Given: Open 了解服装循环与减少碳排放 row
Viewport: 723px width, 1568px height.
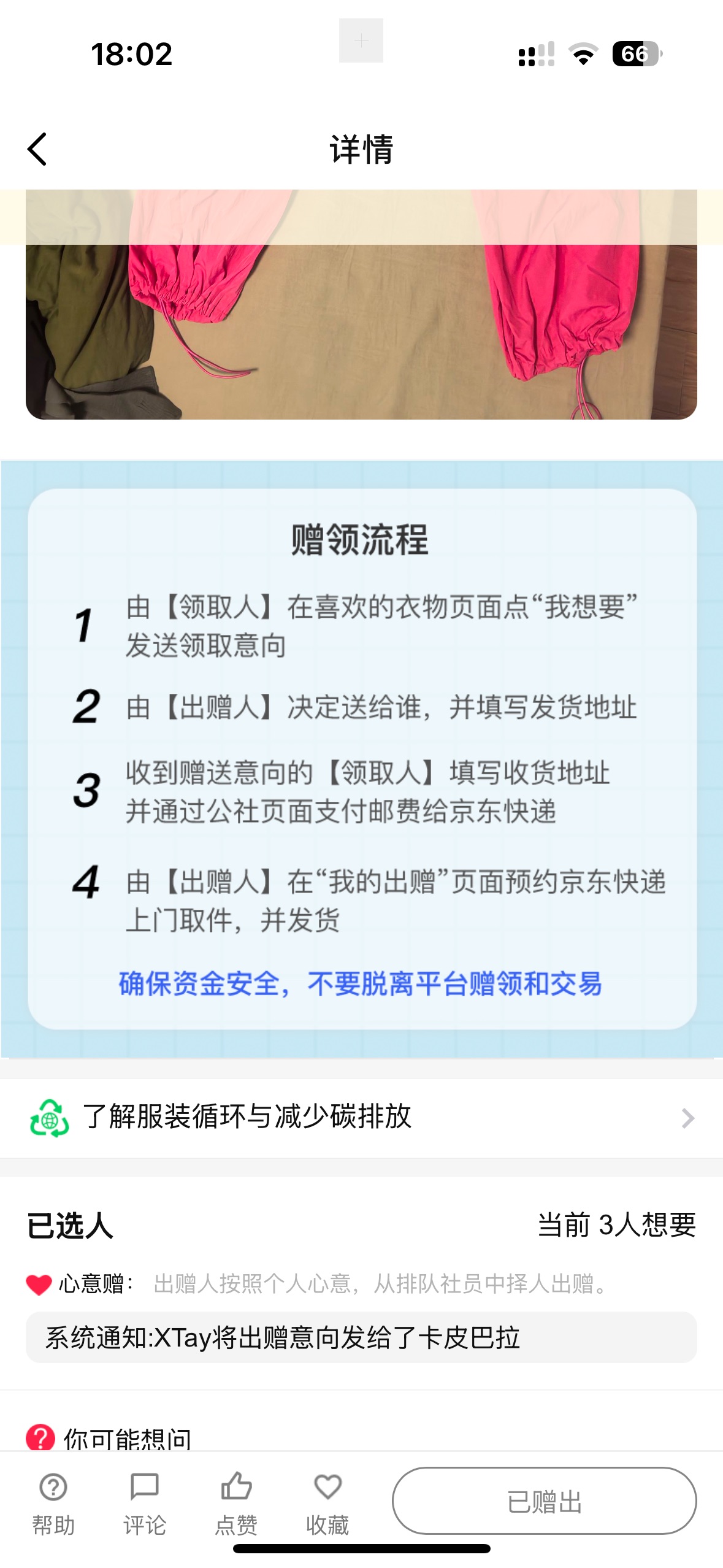Looking at the screenshot, I should pos(361,1117).
